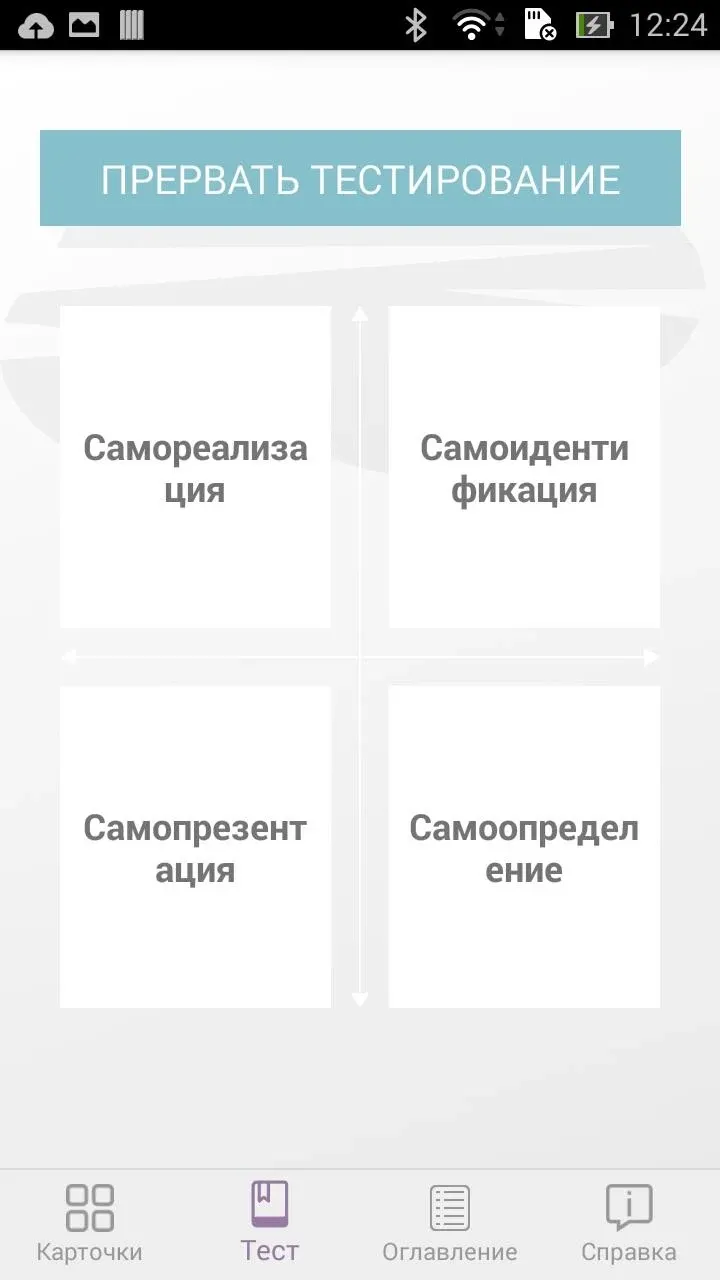Choose the Самоидентификация card
720x1280 pixels.
(524, 467)
